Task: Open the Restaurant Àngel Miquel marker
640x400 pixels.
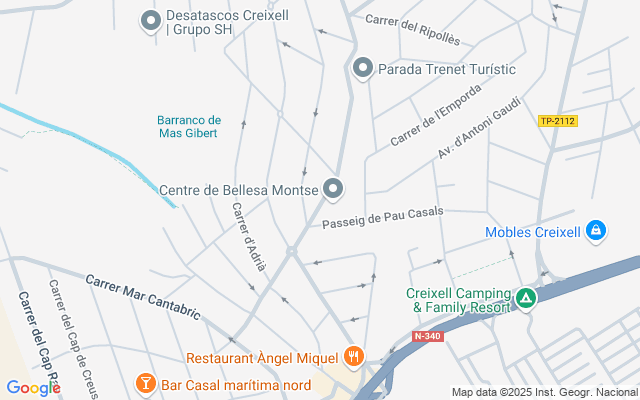Action: (x=353, y=356)
